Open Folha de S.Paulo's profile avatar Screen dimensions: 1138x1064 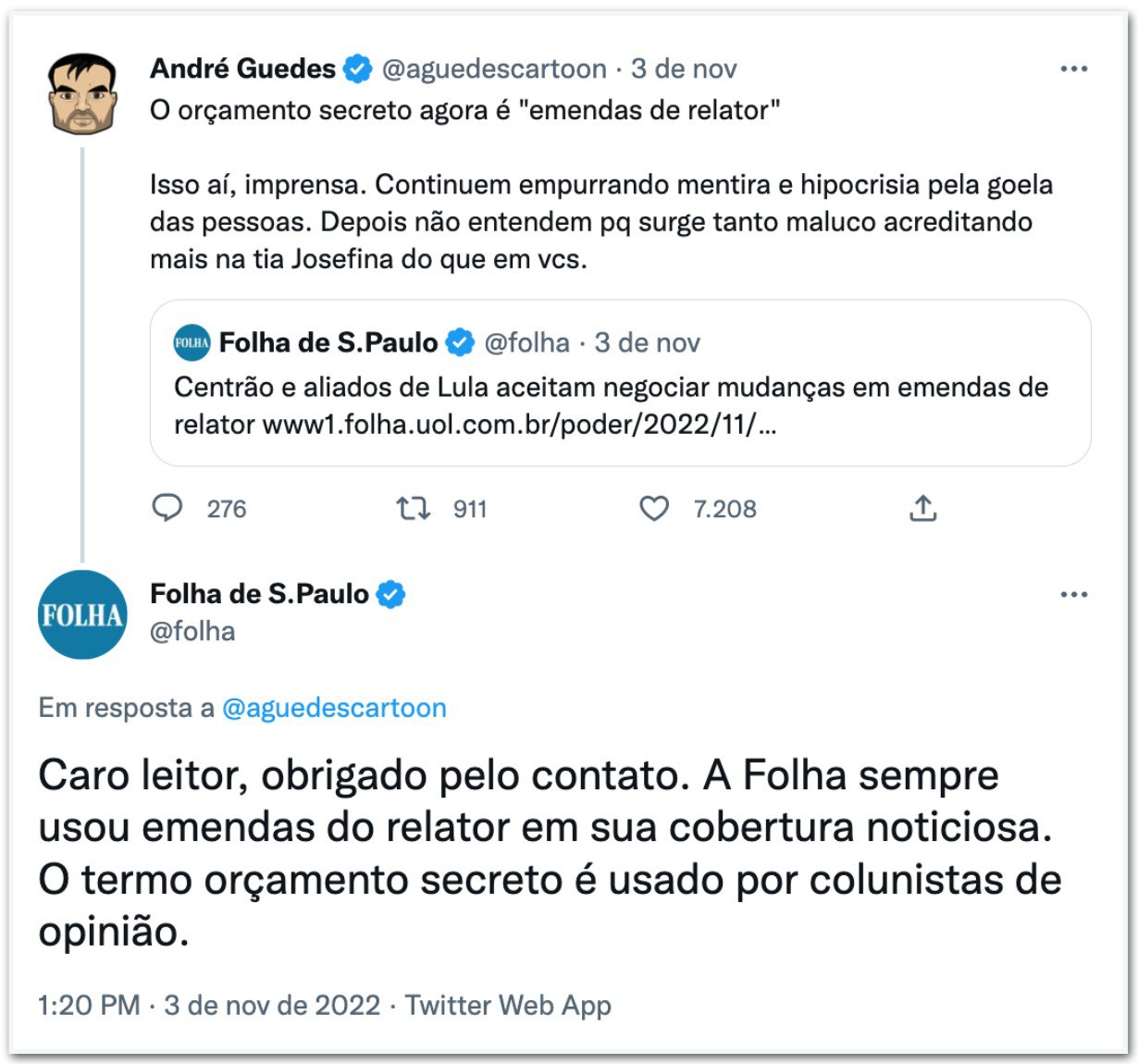tap(82, 614)
